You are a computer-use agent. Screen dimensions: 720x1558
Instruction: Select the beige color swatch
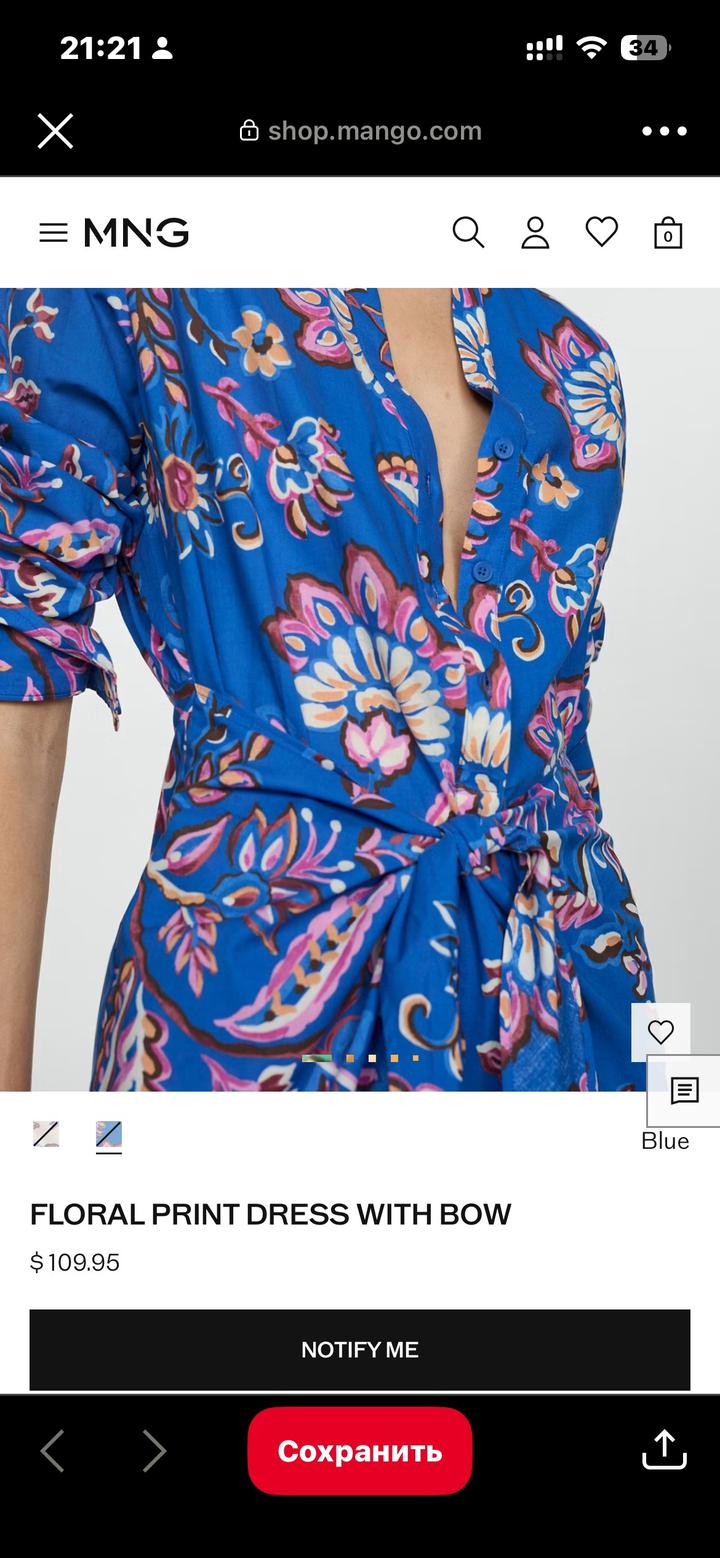point(46,1134)
